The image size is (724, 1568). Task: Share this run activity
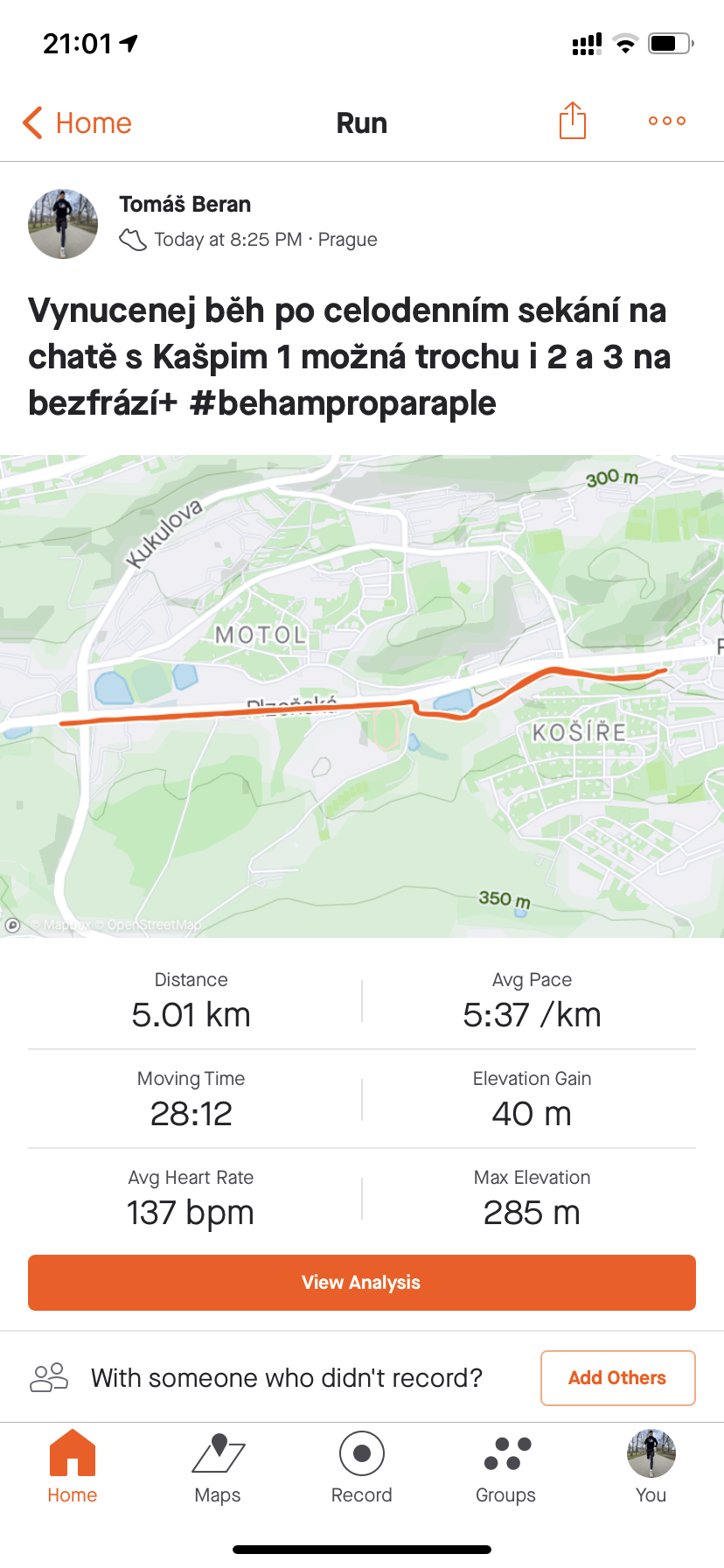[572, 121]
